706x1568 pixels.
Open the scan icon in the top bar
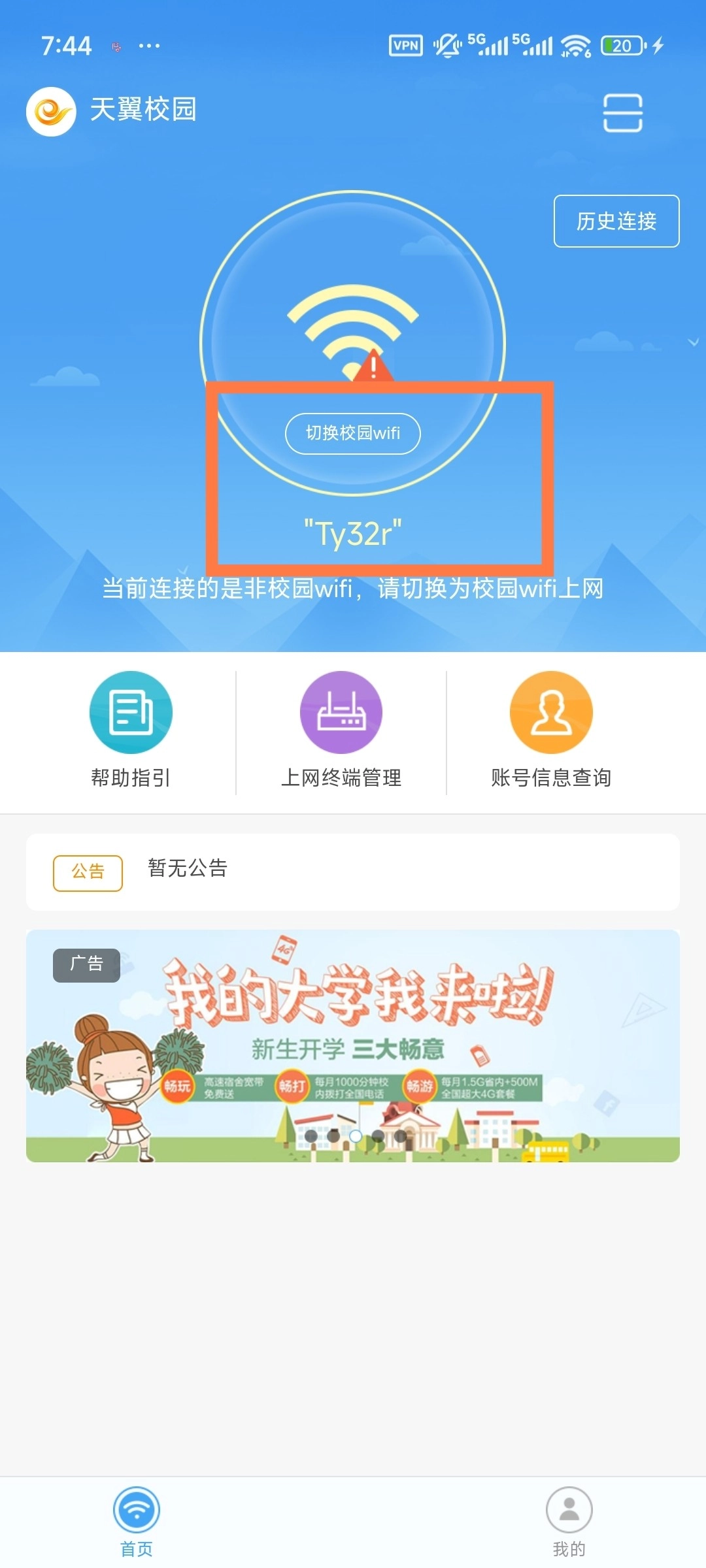[622, 113]
